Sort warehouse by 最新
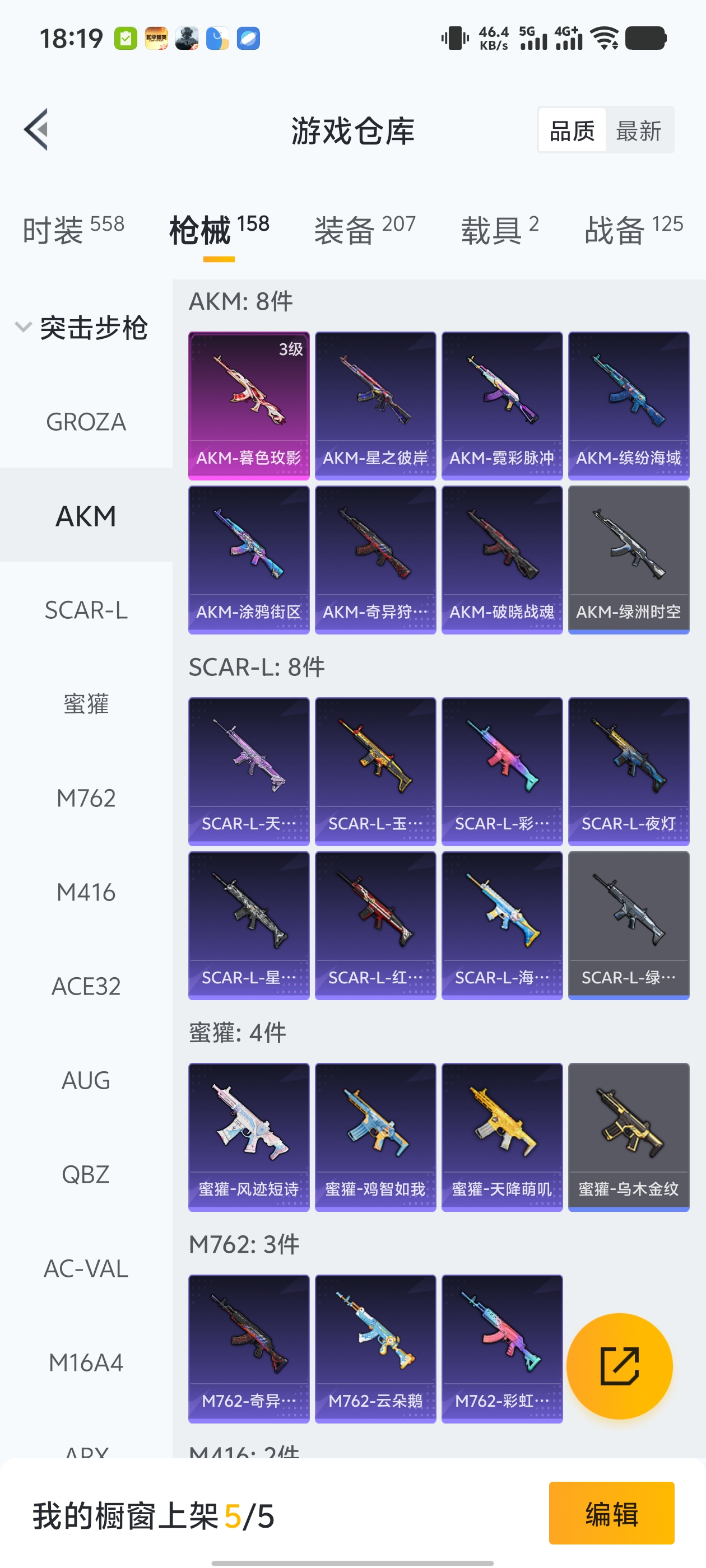The height and width of the screenshot is (1568, 706). [638, 130]
